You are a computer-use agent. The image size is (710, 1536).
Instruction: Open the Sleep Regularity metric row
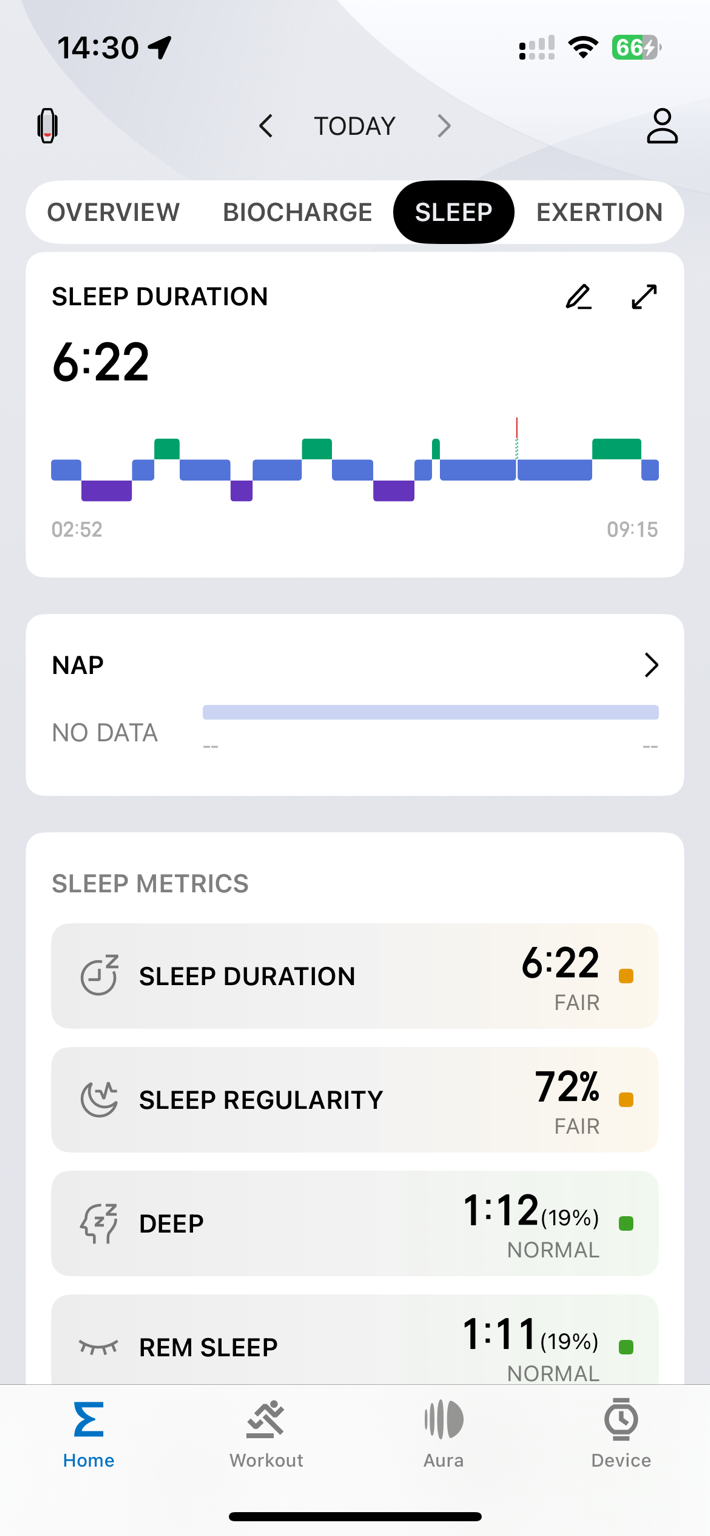coord(355,1100)
